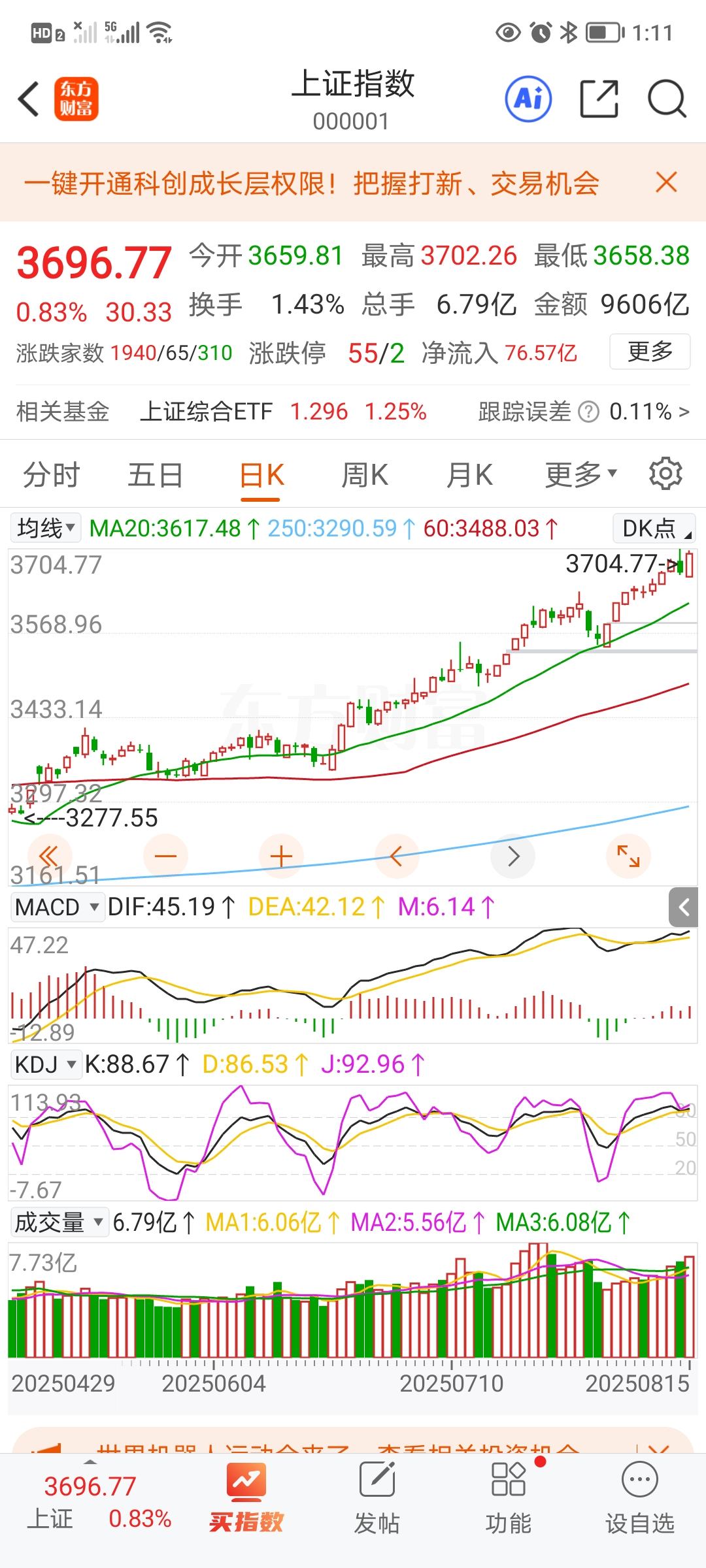706x1568 pixels.
Task: Open the AI assistant icon
Action: point(528,99)
